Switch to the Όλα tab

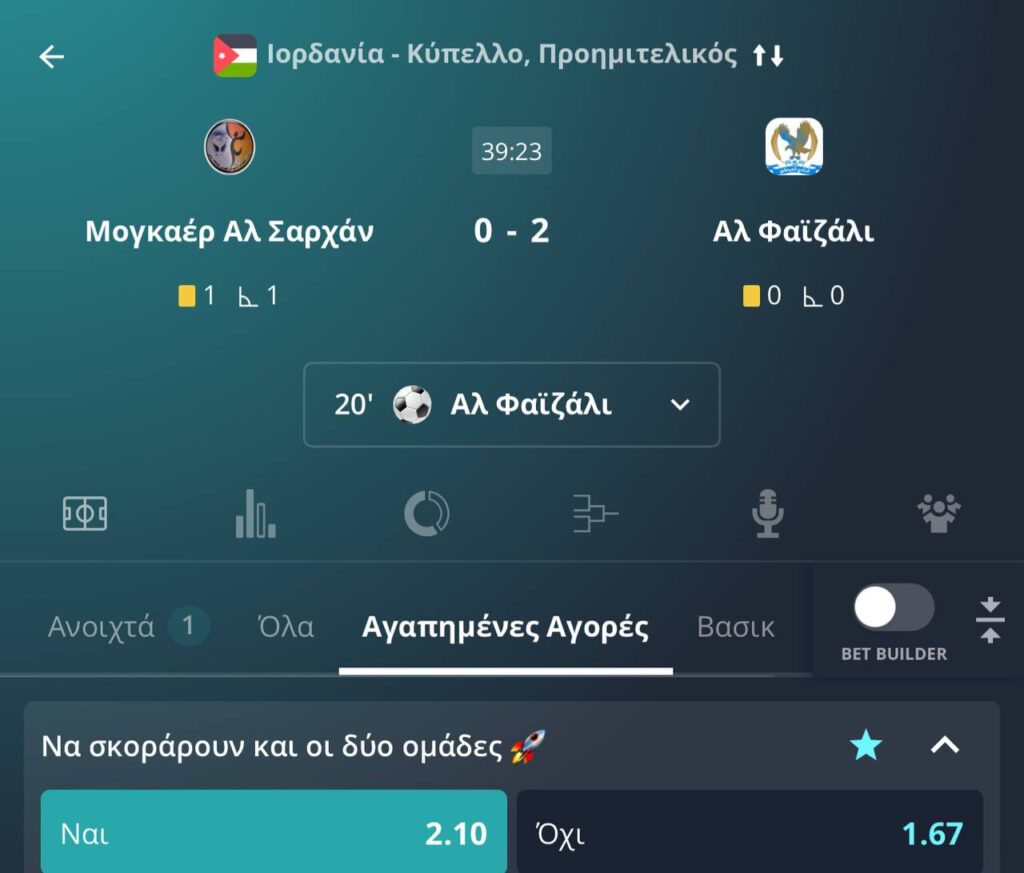[286, 627]
